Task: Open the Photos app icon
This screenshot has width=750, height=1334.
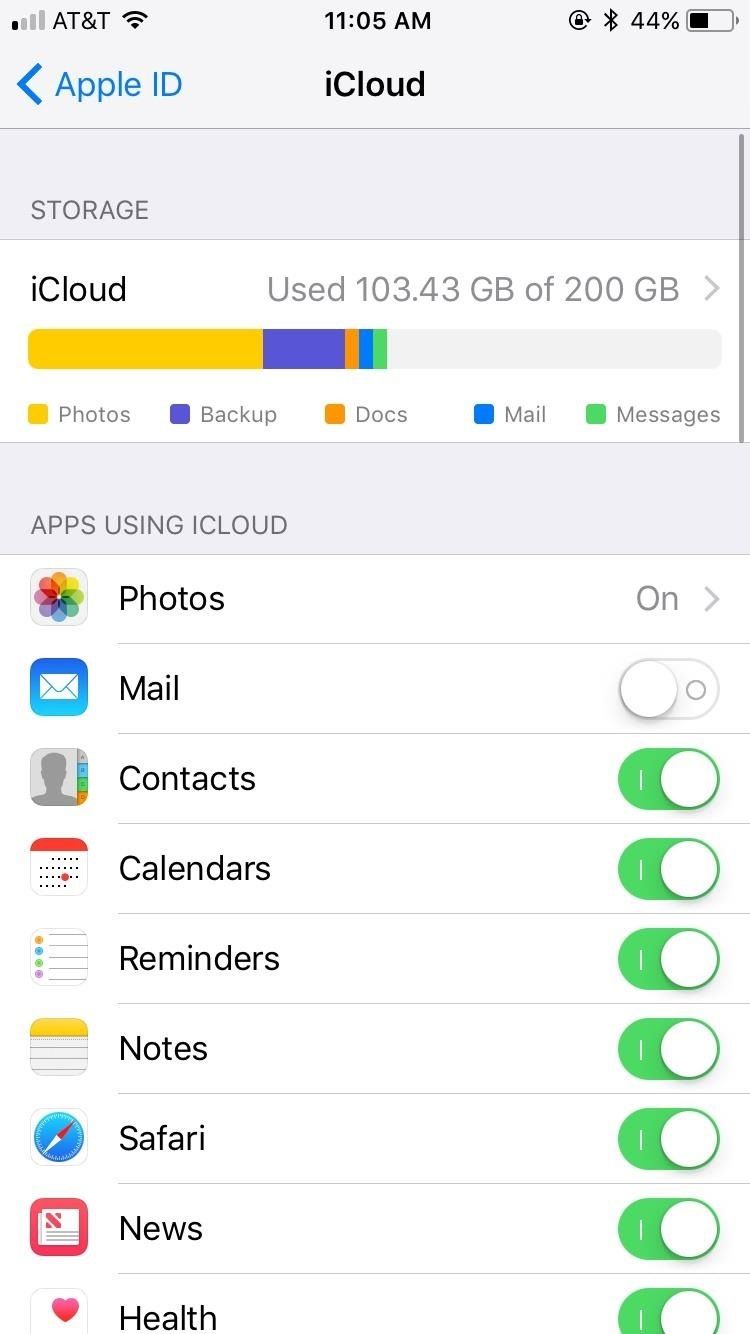Action: pos(59,597)
